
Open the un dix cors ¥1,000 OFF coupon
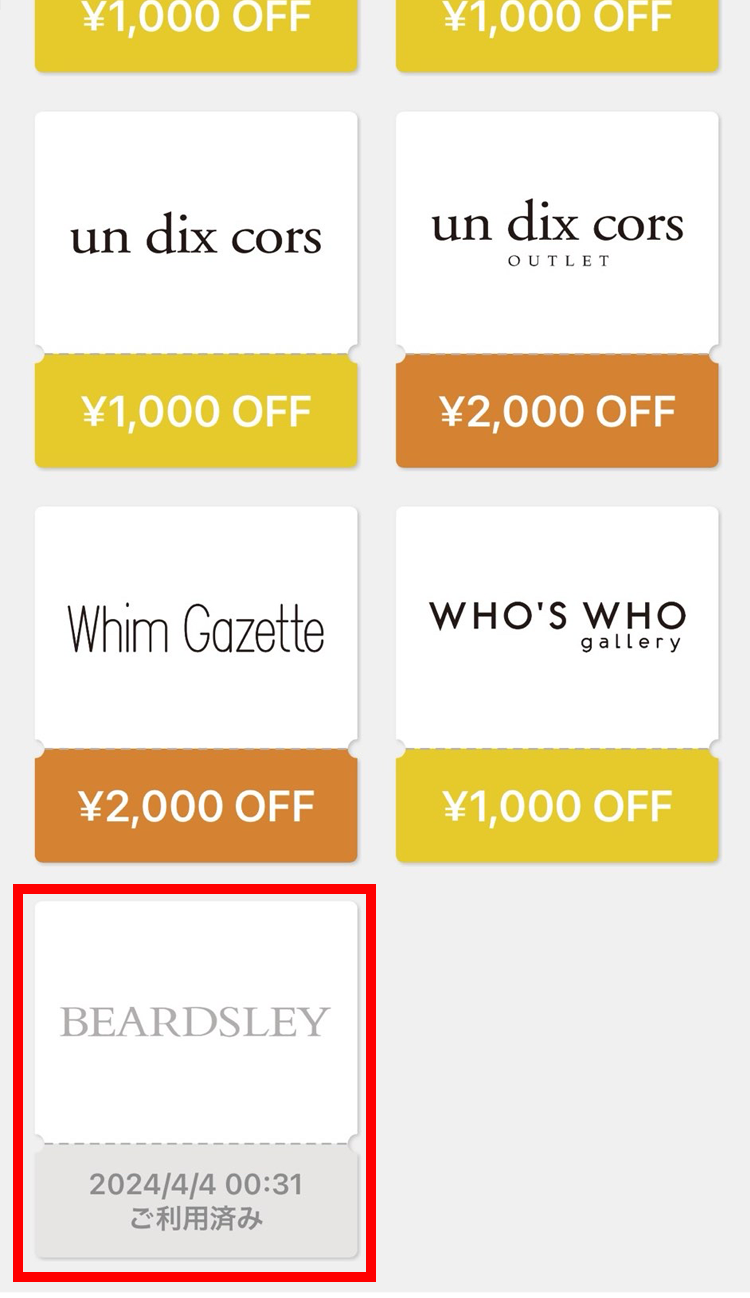tap(196, 289)
